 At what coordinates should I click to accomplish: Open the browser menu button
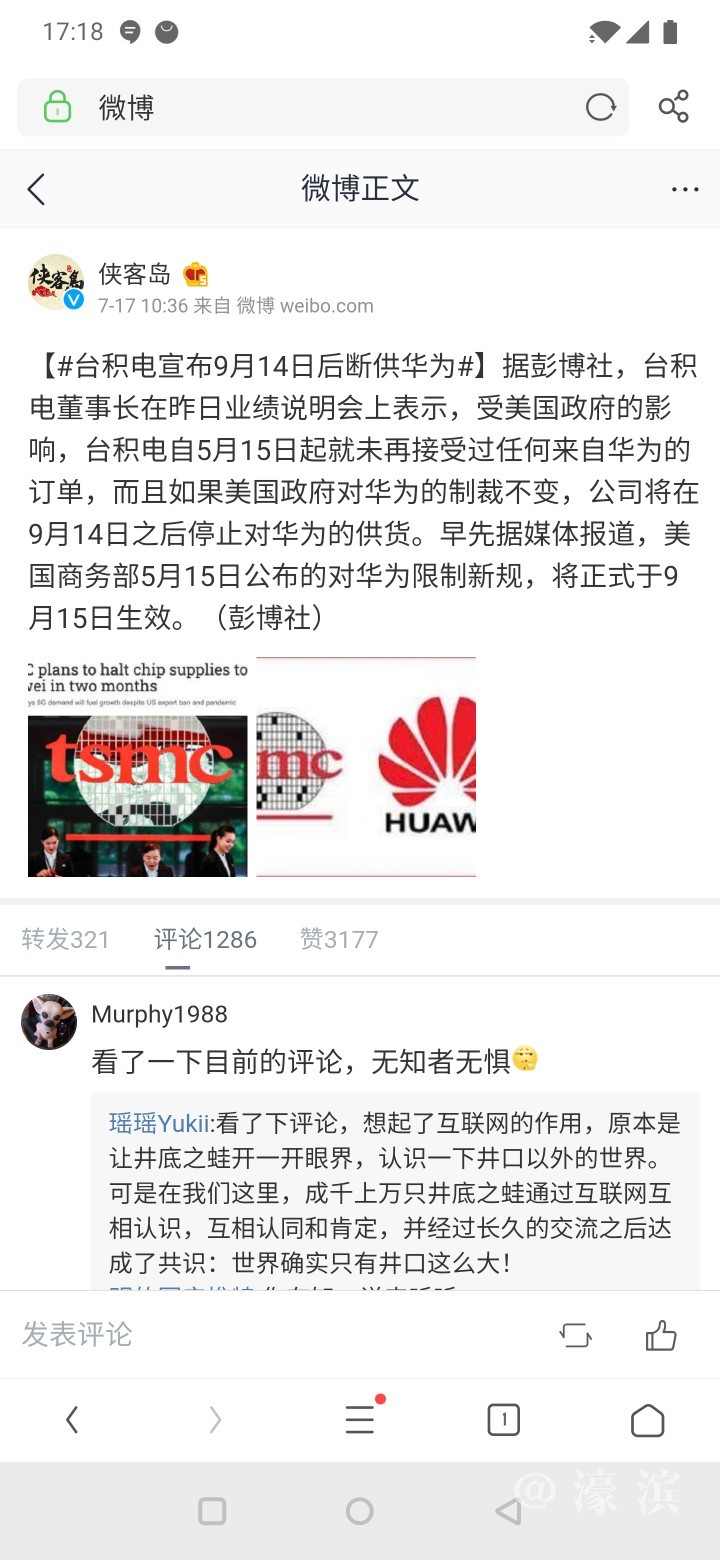coord(360,1419)
